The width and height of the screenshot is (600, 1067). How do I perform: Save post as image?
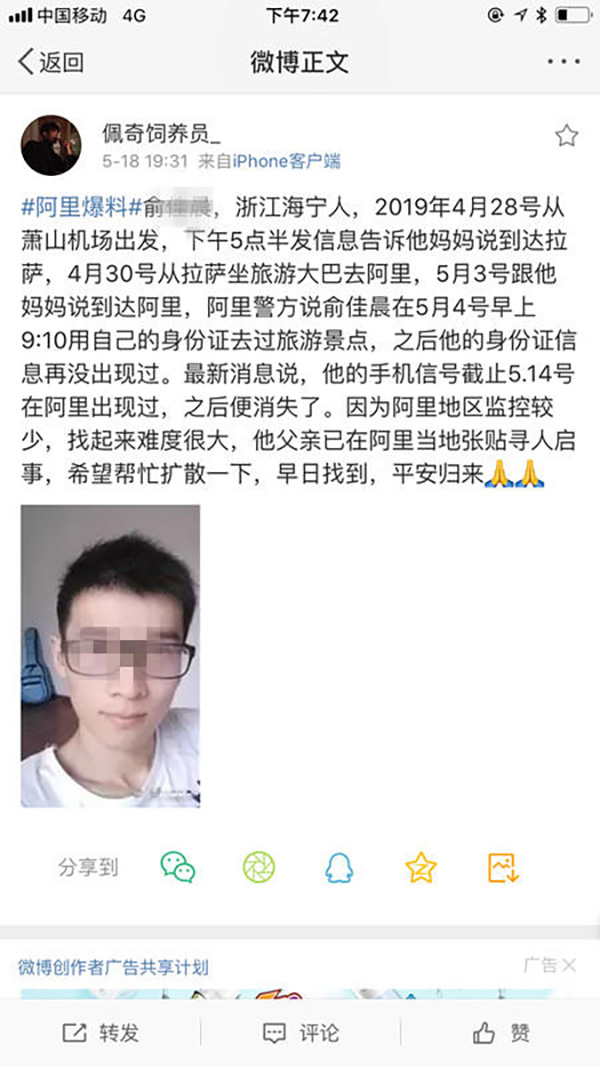tap(503, 867)
